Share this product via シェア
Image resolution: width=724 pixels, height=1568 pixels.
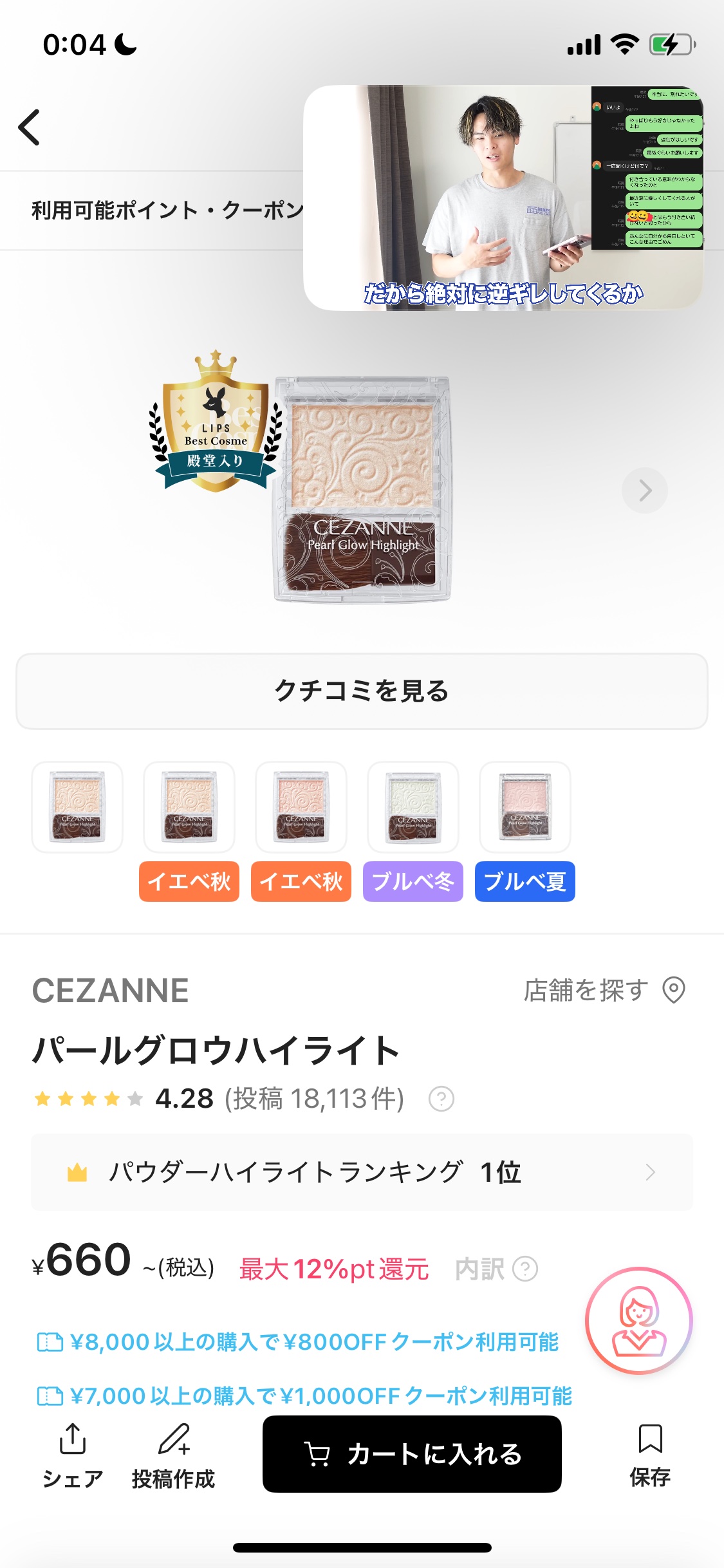[x=73, y=1456]
